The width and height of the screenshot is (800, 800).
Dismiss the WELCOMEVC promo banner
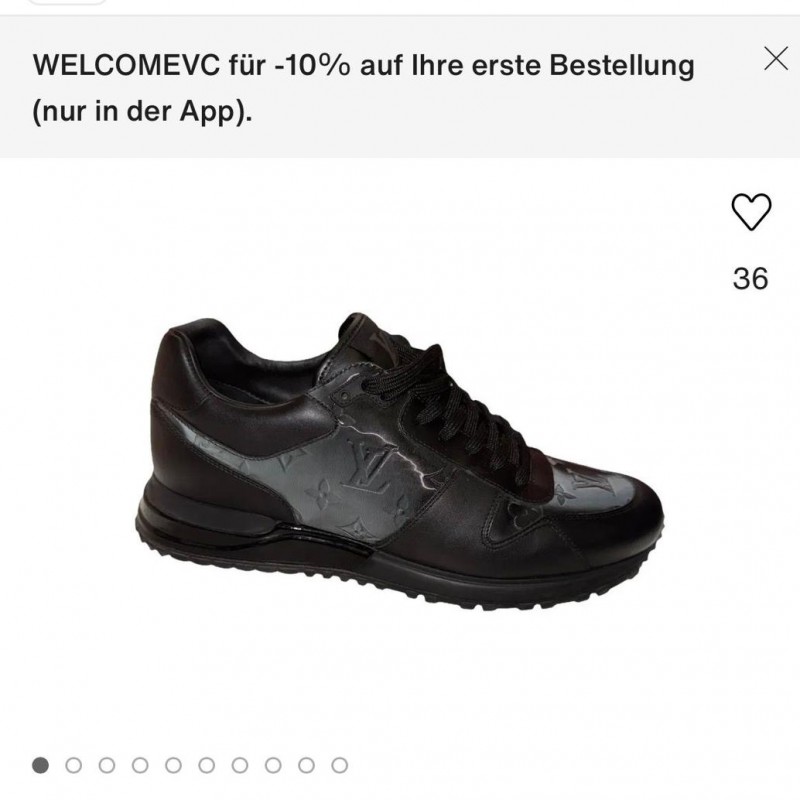pos(775,59)
